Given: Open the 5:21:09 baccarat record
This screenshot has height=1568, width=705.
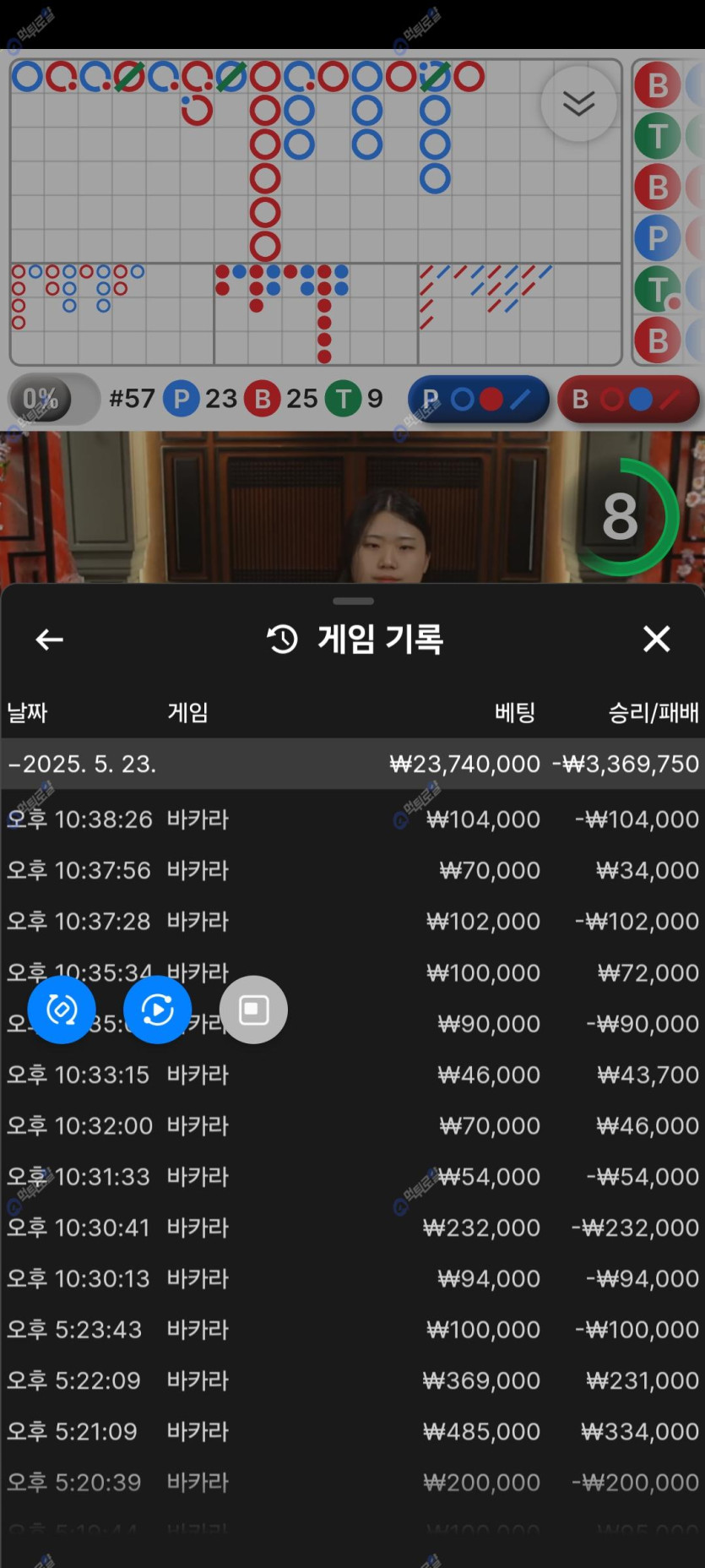Looking at the screenshot, I should (x=352, y=1431).
